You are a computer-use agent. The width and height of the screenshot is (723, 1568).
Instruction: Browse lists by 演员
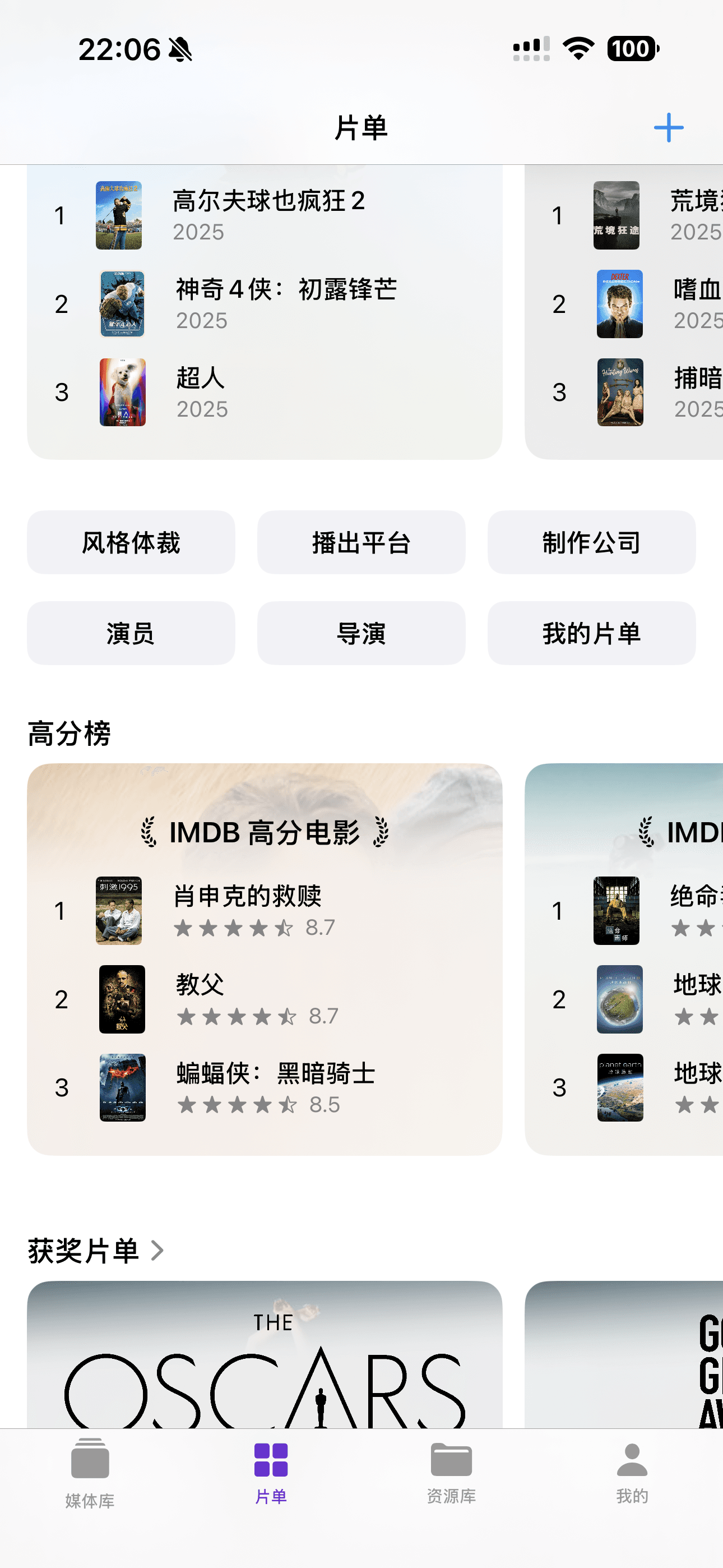(131, 633)
